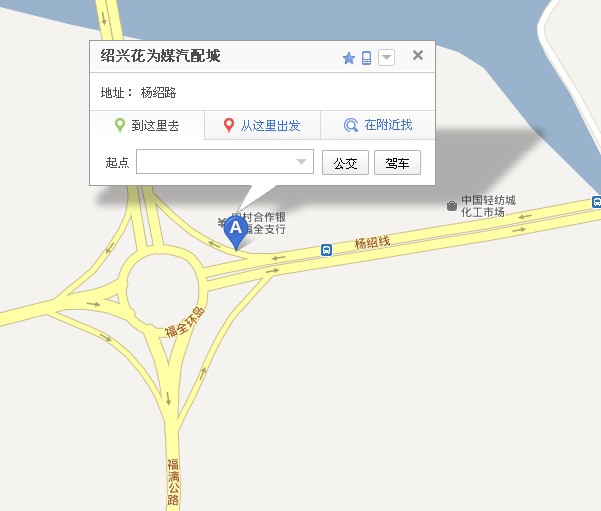Close the 绍兴花为媒汽配城 info window

418,56
